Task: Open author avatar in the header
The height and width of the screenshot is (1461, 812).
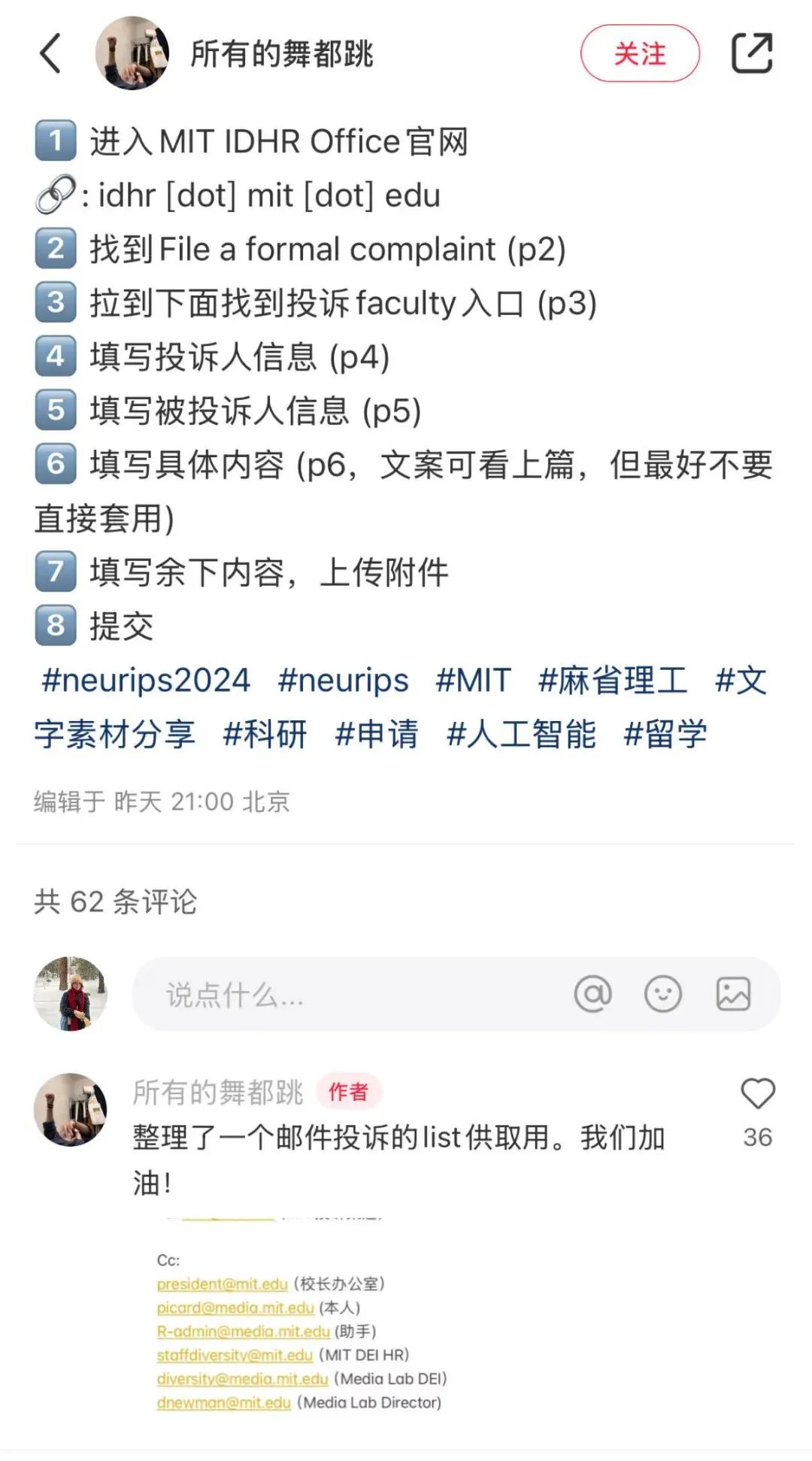Action: tap(132, 53)
